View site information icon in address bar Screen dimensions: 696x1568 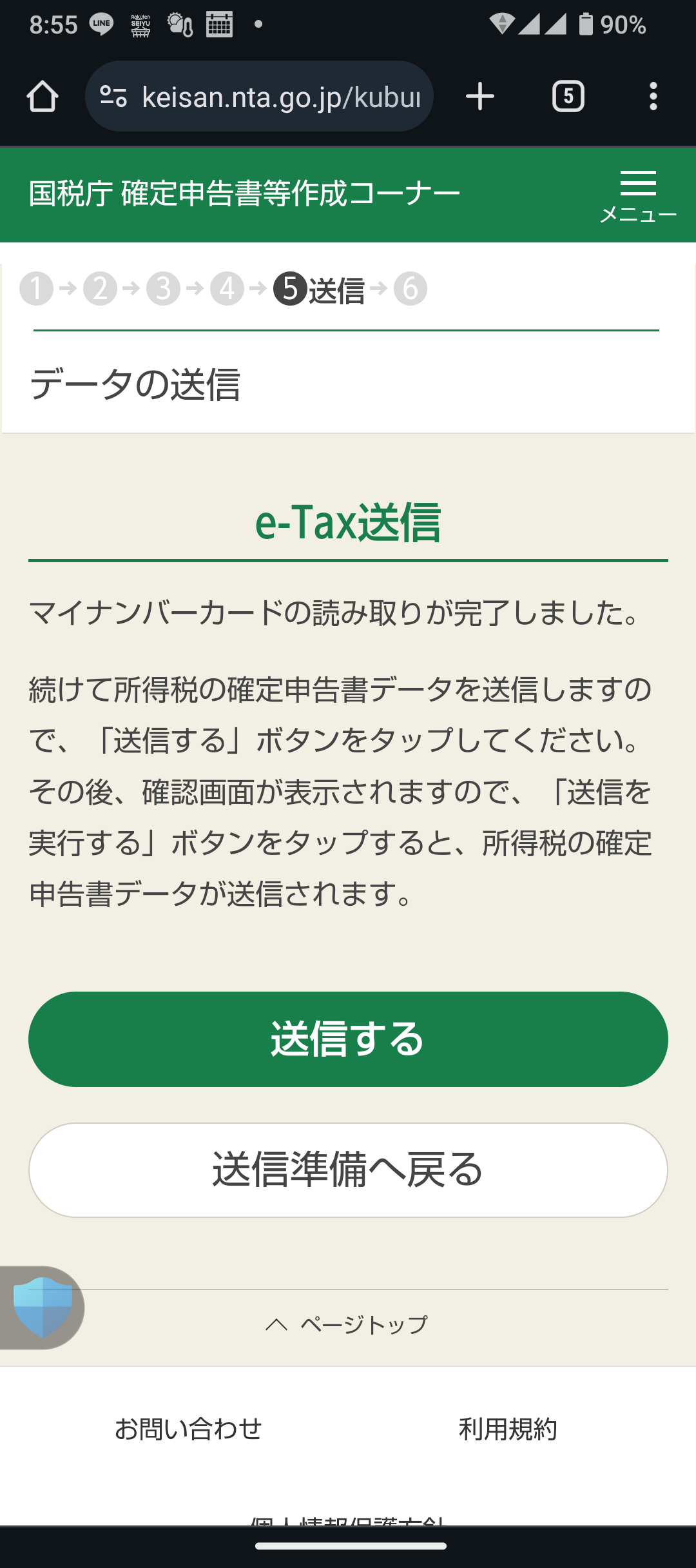tap(113, 97)
